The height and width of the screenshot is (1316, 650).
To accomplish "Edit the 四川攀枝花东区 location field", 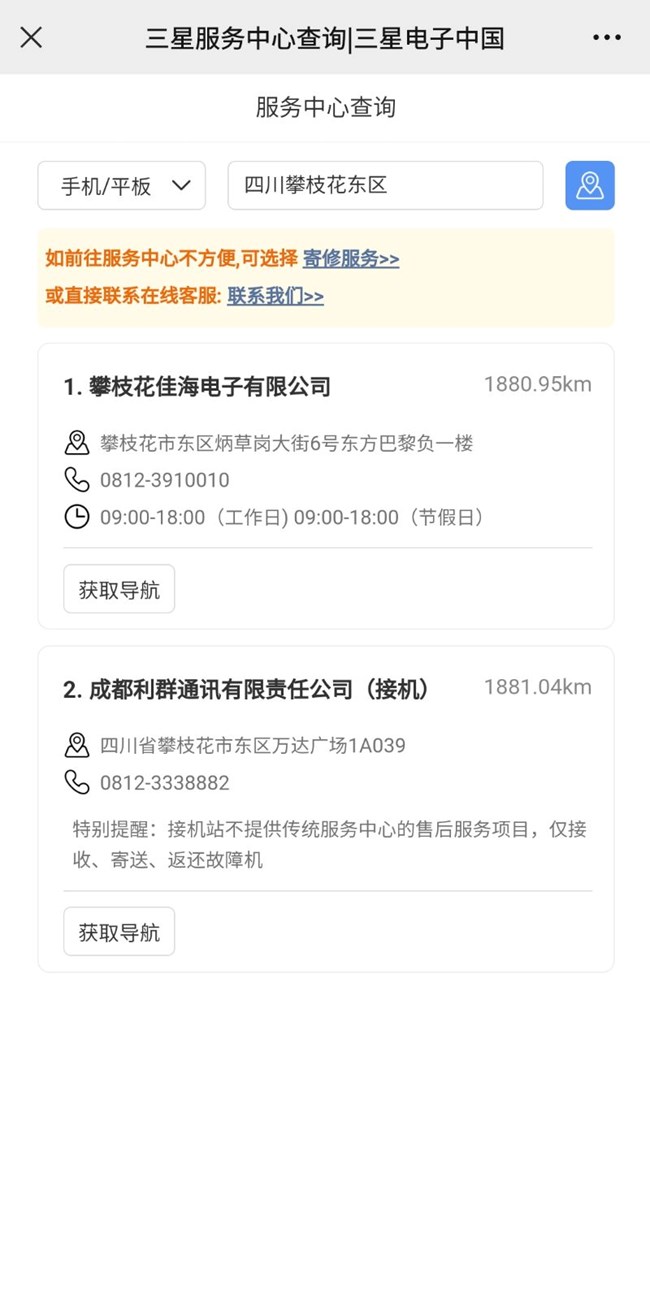I will [x=386, y=186].
